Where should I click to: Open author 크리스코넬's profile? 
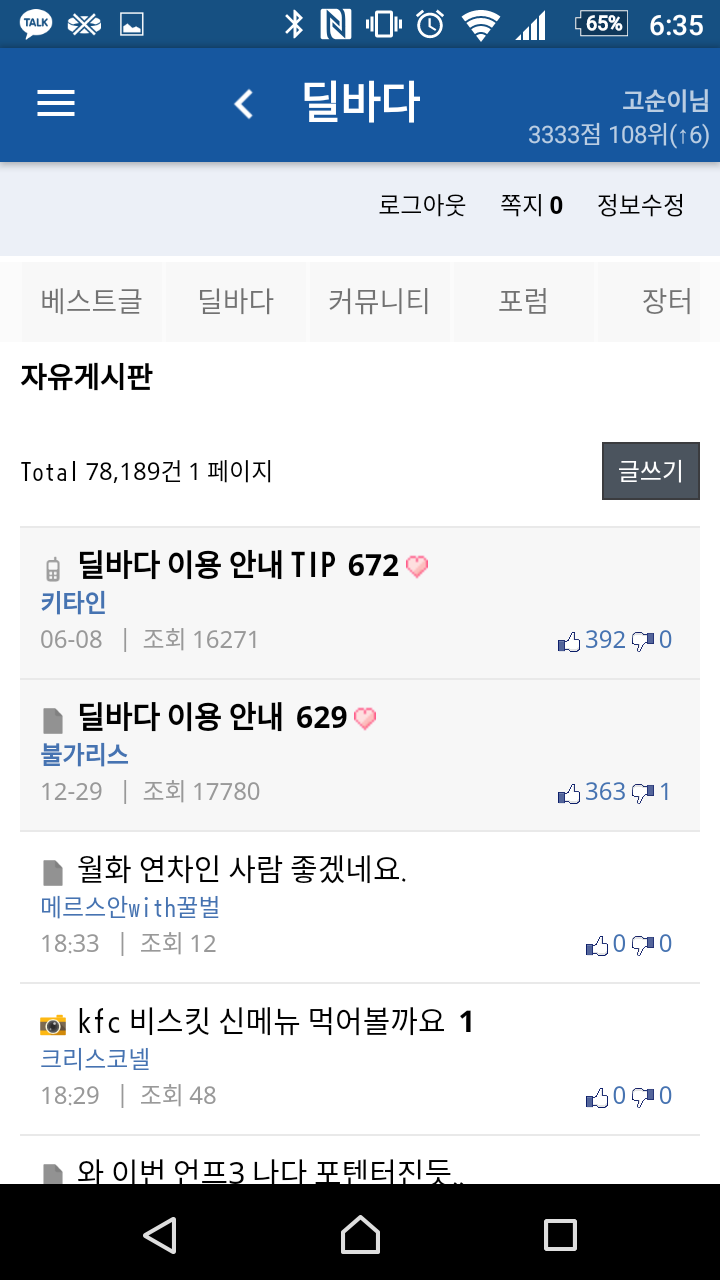(x=95, y=1059)
